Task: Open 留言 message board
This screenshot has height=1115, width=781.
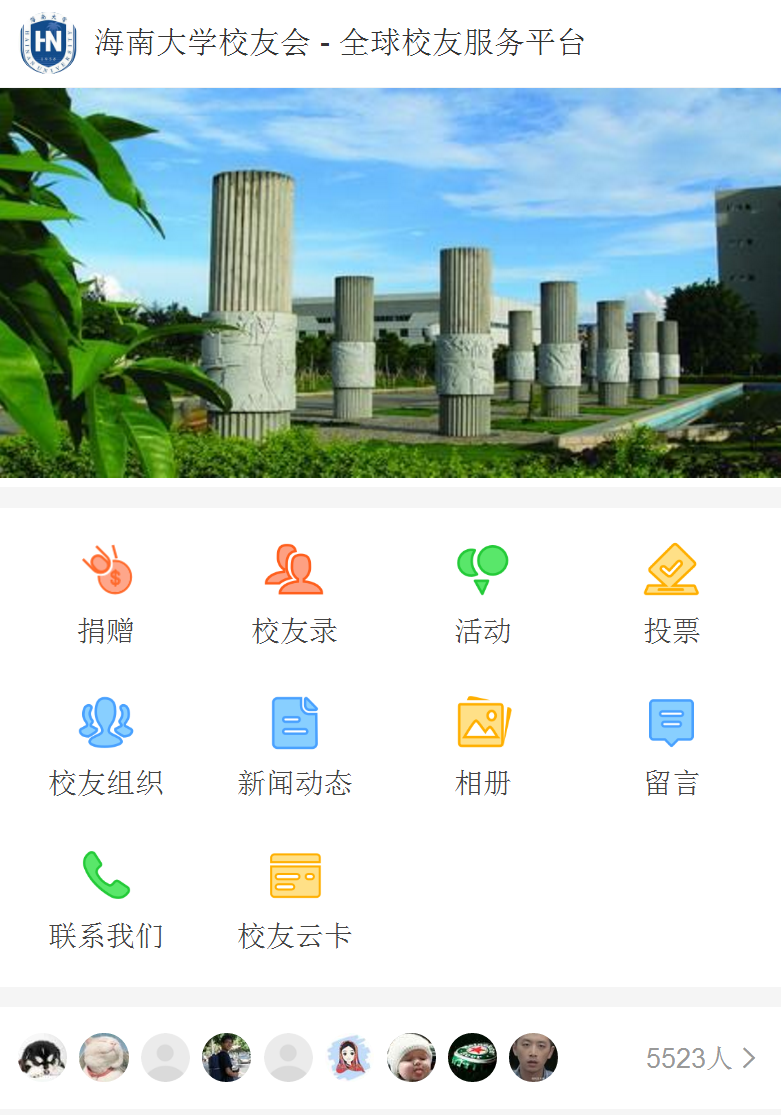Action: point(671,746)
